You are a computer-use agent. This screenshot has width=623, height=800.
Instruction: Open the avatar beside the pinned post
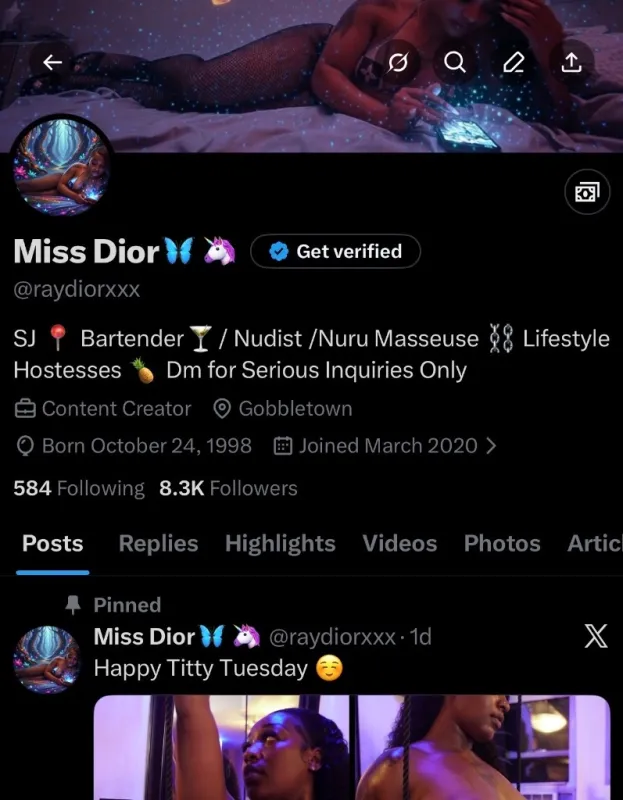[47, 662]
